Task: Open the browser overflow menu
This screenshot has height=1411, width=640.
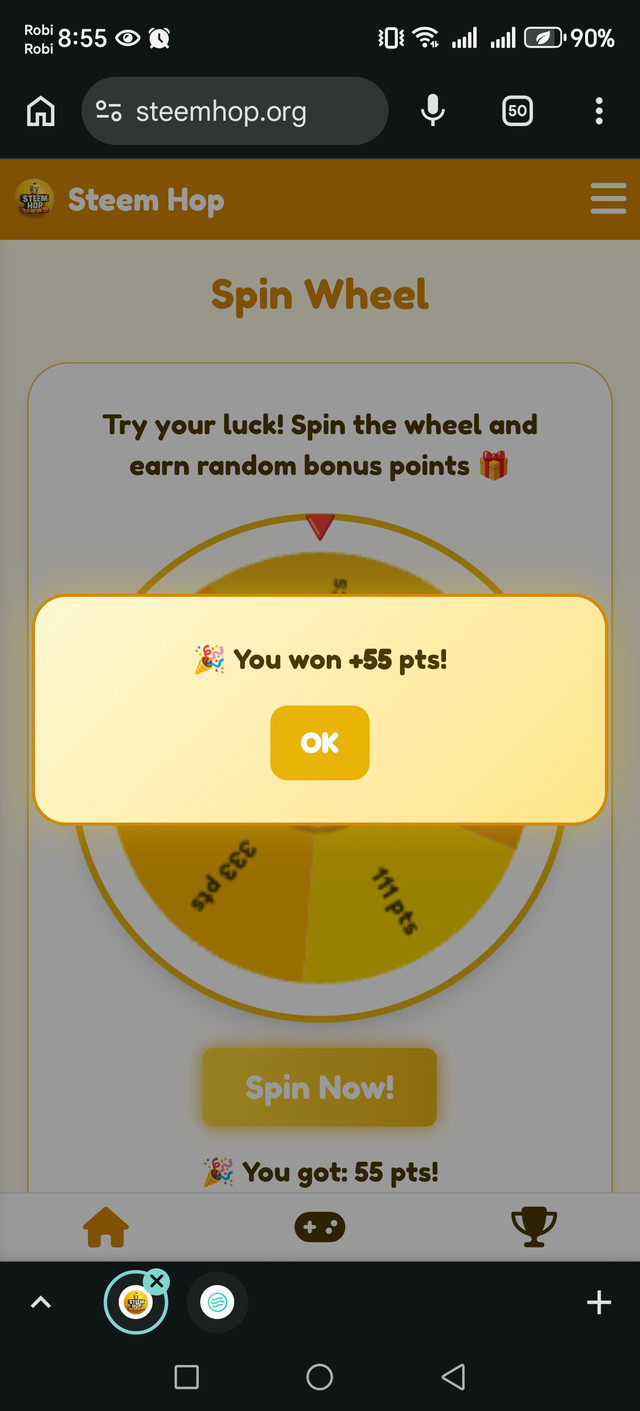Action: [598, 112]
